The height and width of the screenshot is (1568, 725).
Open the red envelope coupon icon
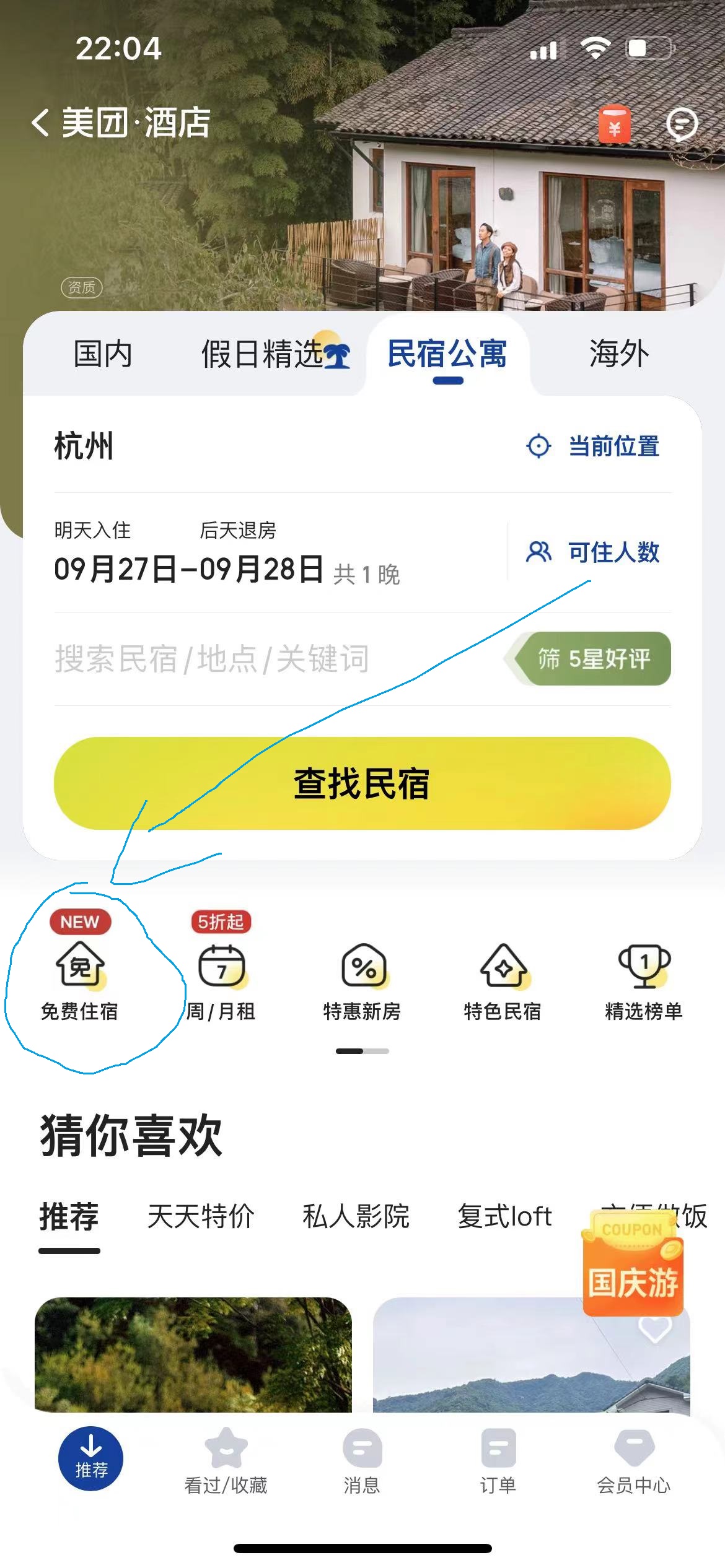click(614, 124)
